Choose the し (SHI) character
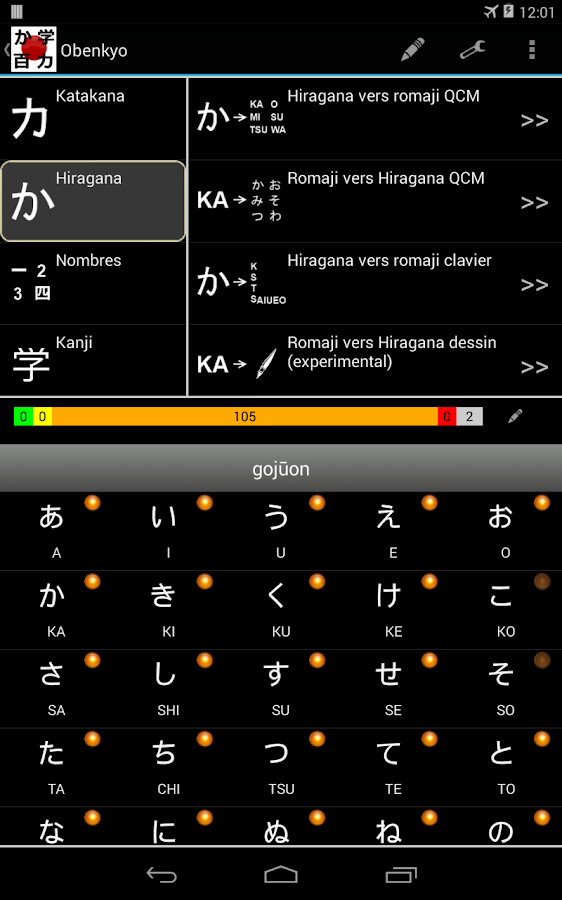Image resolution: width=562 pixels, height=900 pixels. pyautogui.click(x=168, y=689)
